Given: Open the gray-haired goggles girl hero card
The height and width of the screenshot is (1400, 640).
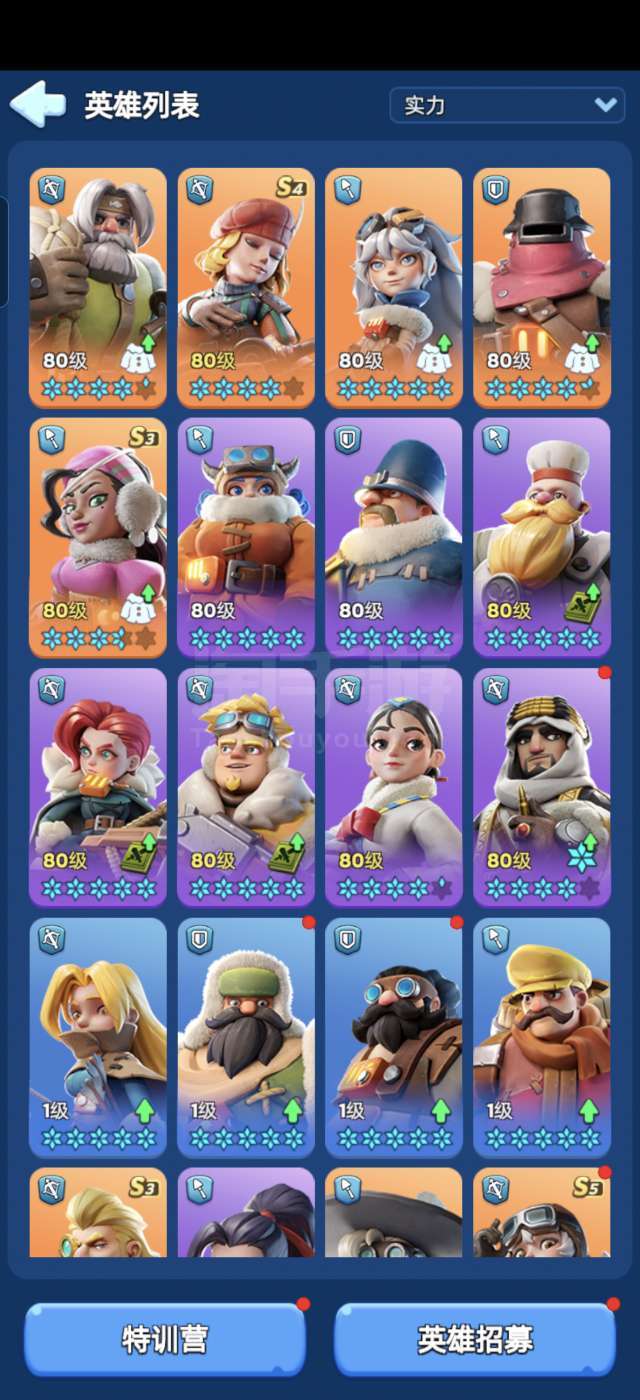Looking at the screenshot, I should 394,288.
